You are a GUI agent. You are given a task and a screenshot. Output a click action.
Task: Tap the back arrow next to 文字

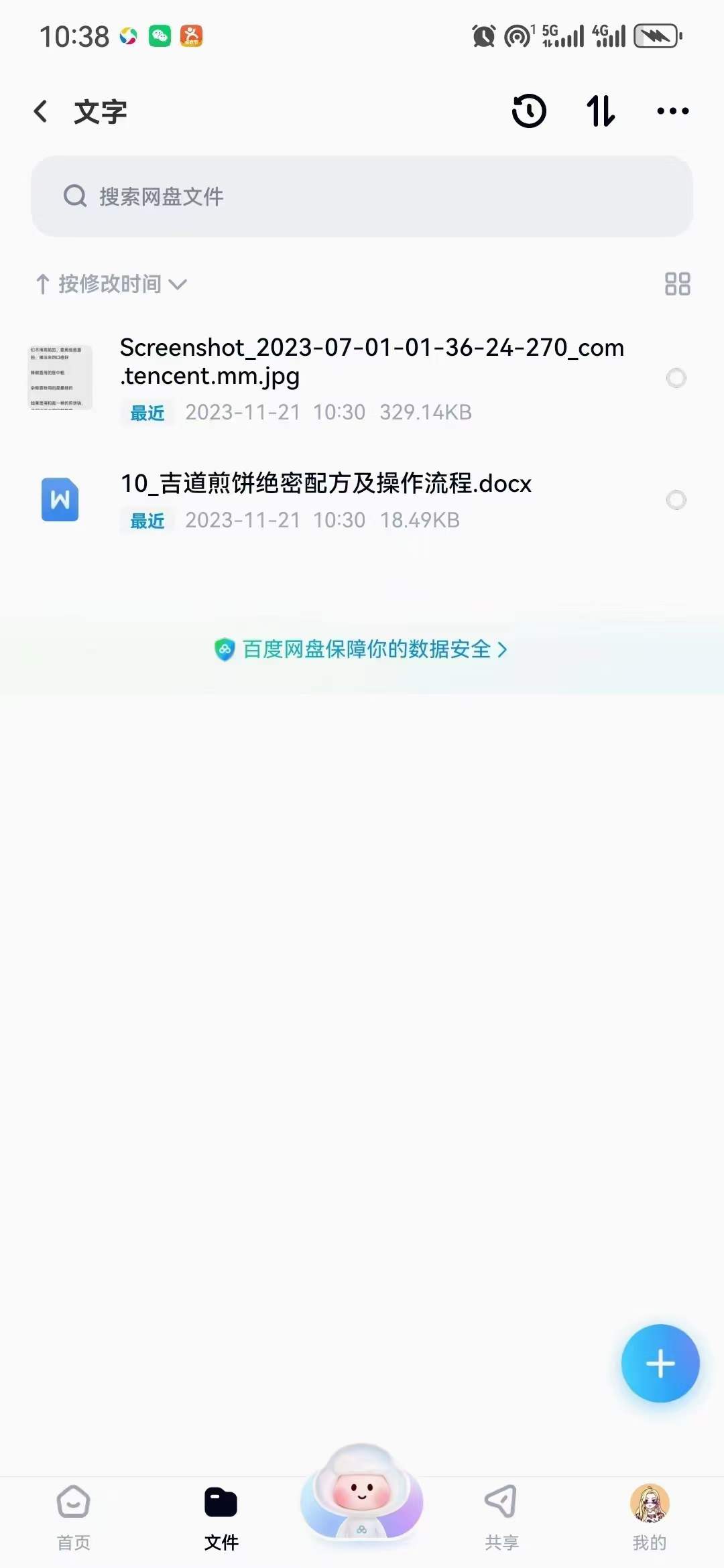pos(42,111)
